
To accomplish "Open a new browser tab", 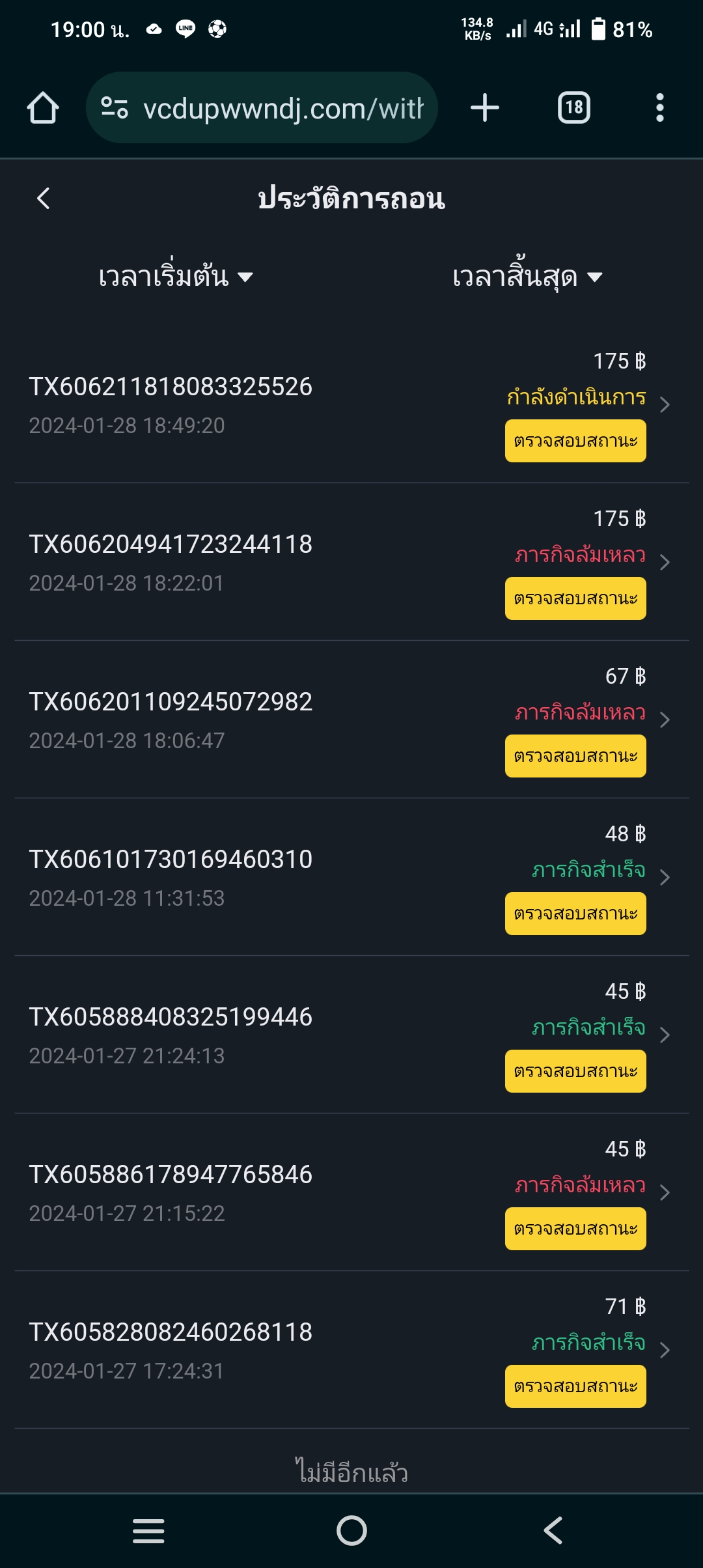I will (485, 107).
